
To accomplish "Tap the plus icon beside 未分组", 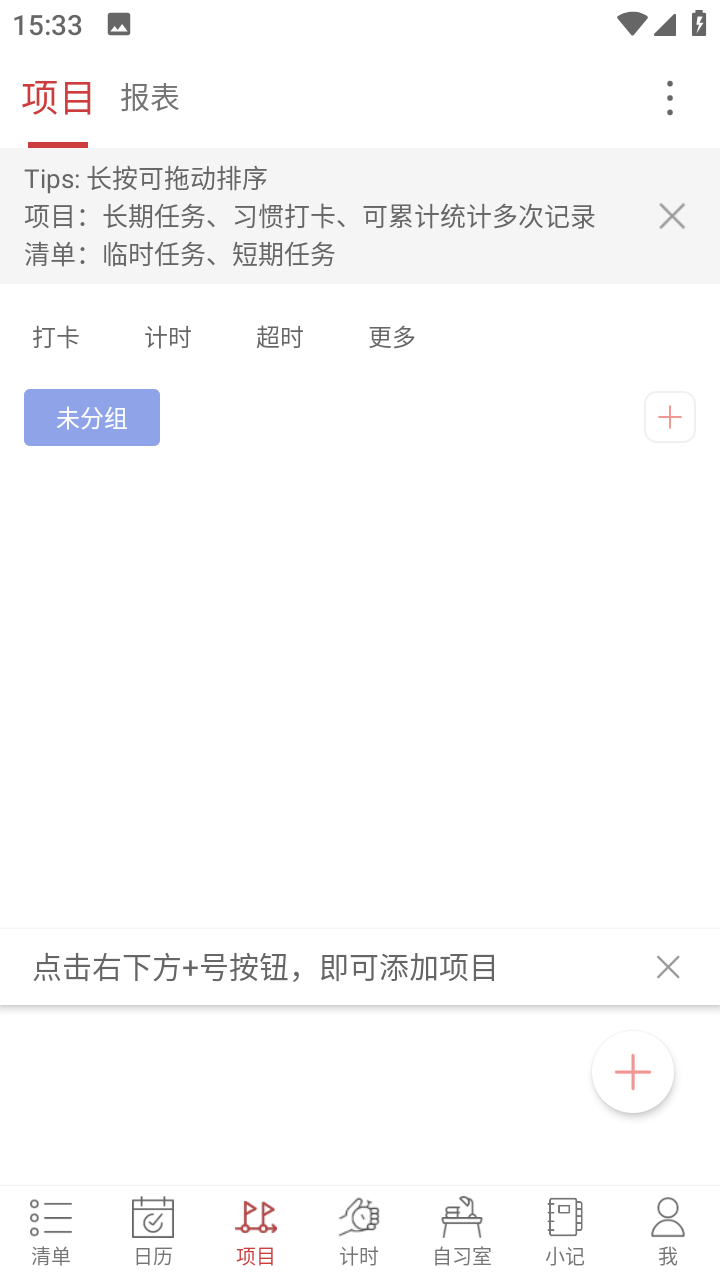I will [x=670, y=417].
